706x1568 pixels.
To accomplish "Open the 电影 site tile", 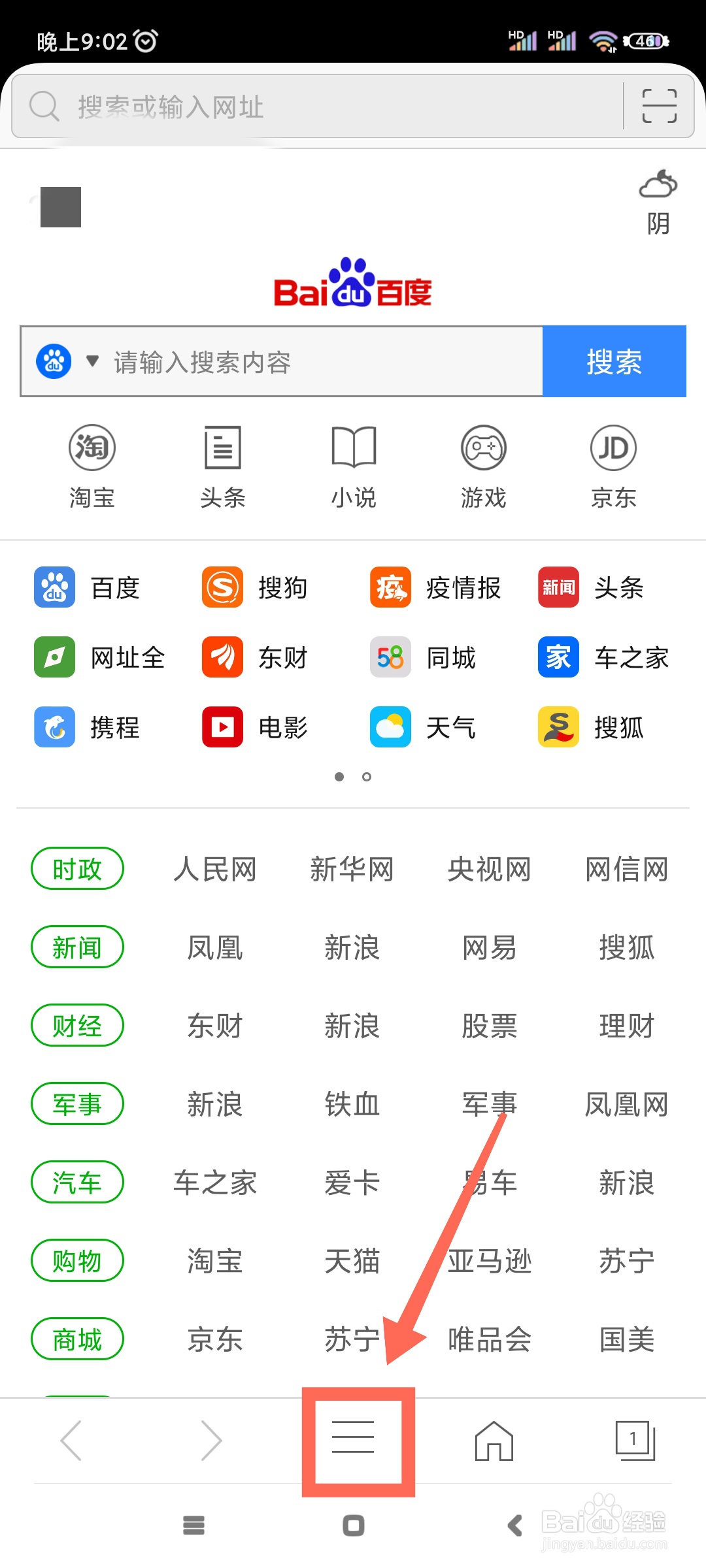I will click(255, 727).
